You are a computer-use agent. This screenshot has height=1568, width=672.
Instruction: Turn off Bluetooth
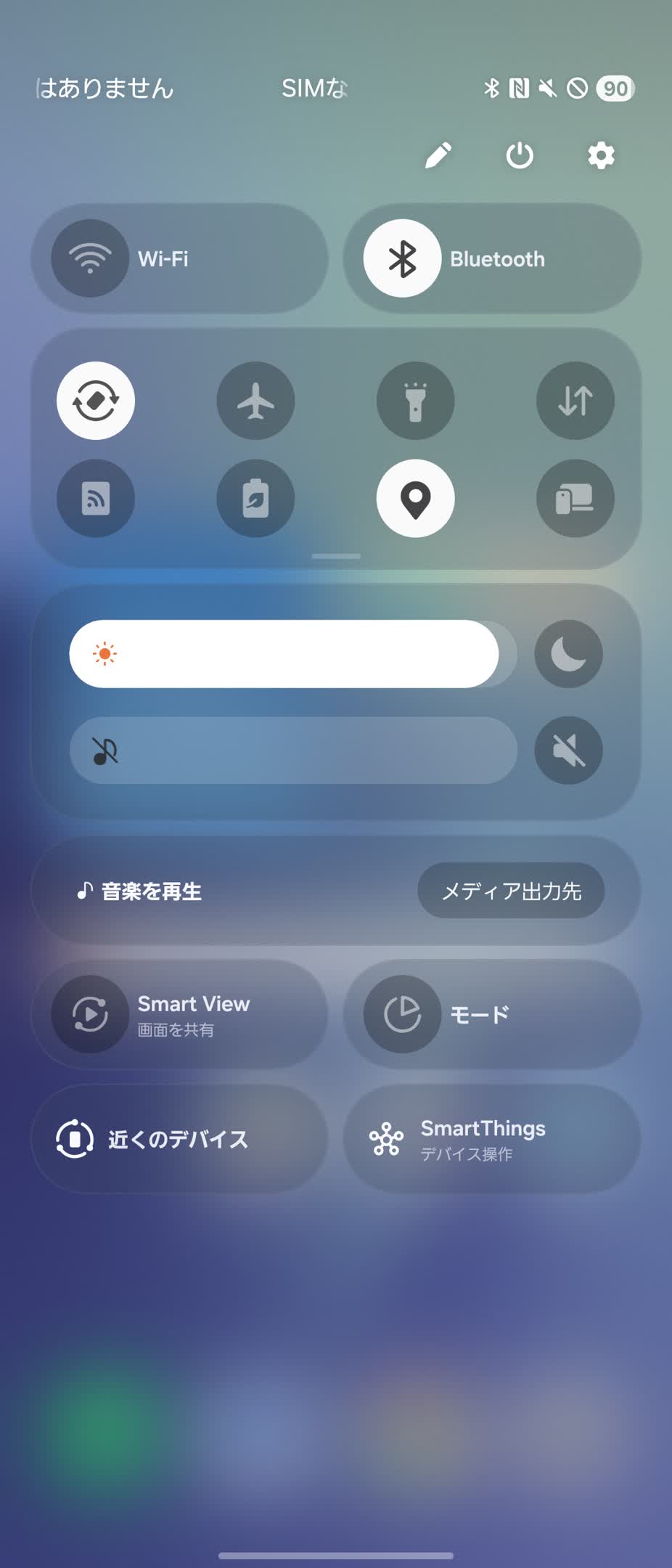tap(402, 258)
